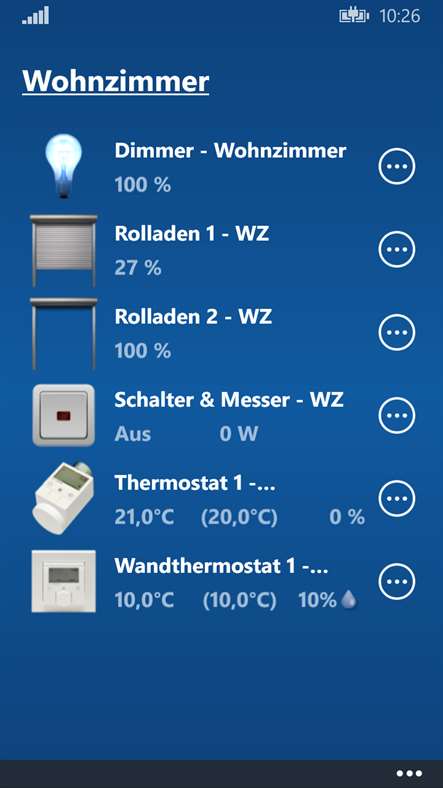Open more options for Rolladen 1 - WZ
The width and height of the screenshot is (443, 788).
coord(396,249)
